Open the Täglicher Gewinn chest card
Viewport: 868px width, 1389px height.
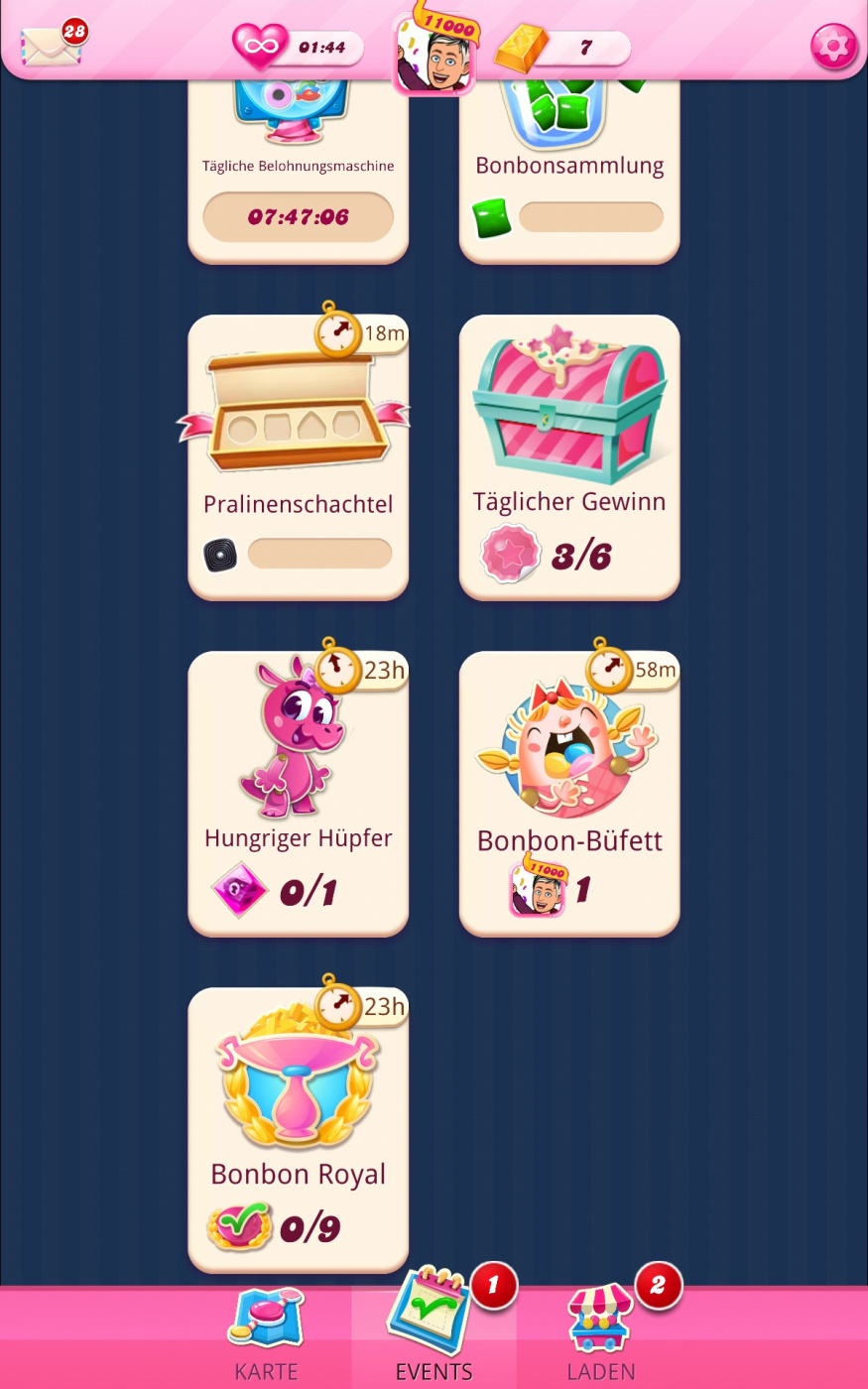pos(569,456)
